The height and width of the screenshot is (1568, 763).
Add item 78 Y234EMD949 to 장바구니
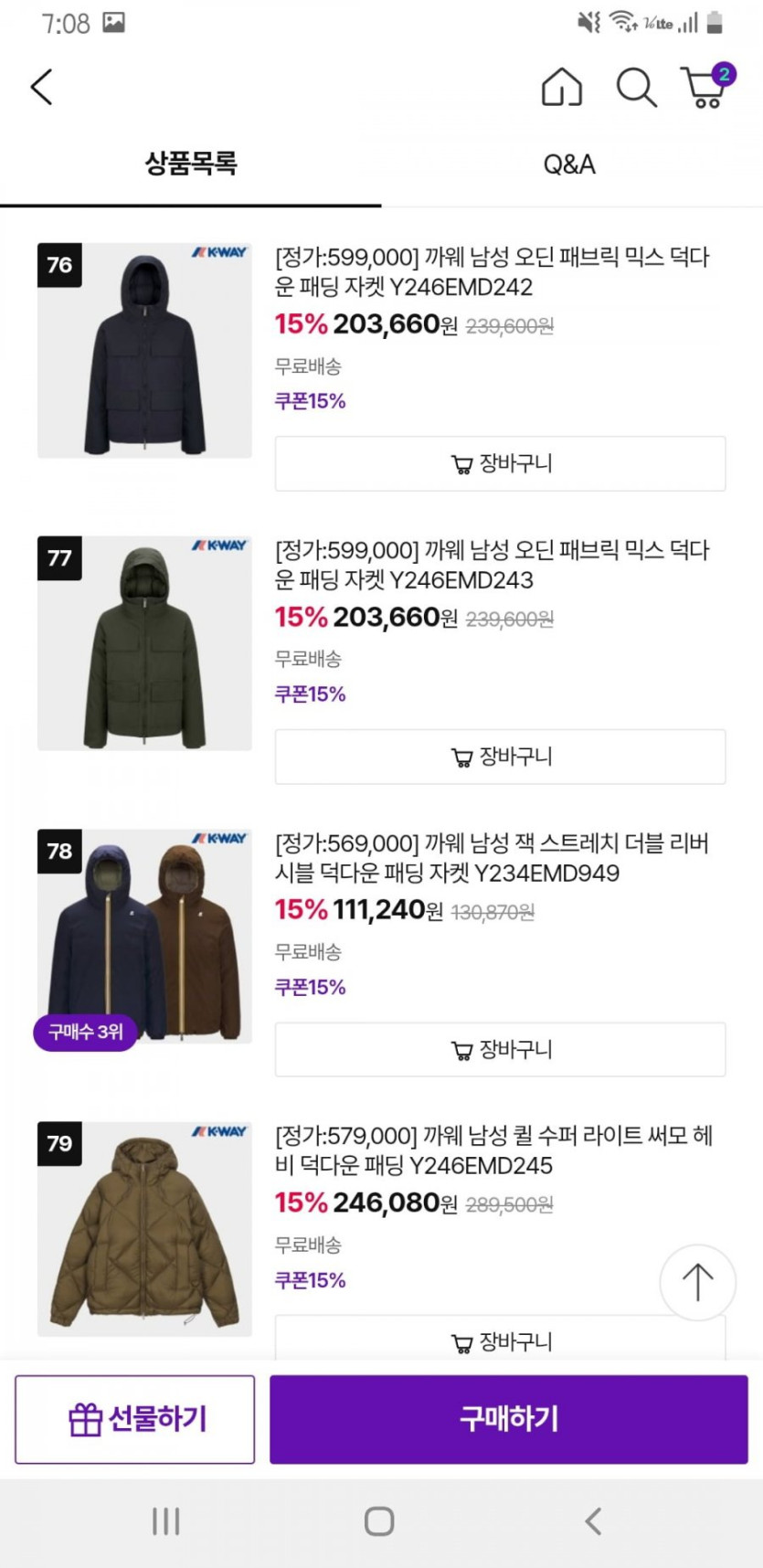pyautogui.click(x=500, y=1049)
